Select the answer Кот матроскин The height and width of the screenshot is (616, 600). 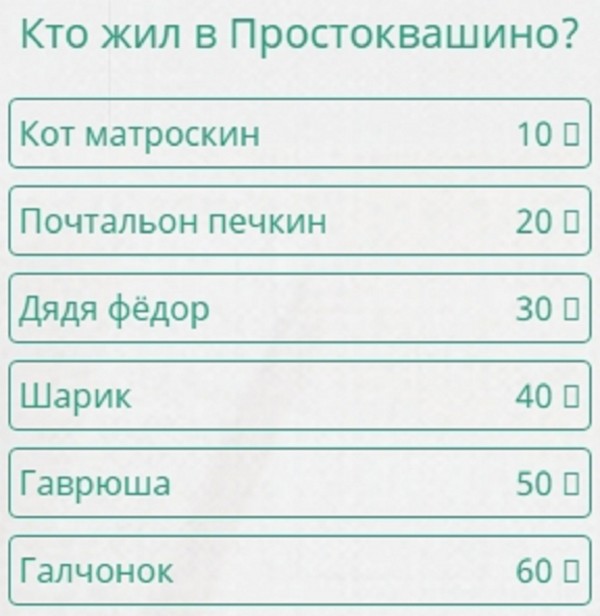point(299,133)
